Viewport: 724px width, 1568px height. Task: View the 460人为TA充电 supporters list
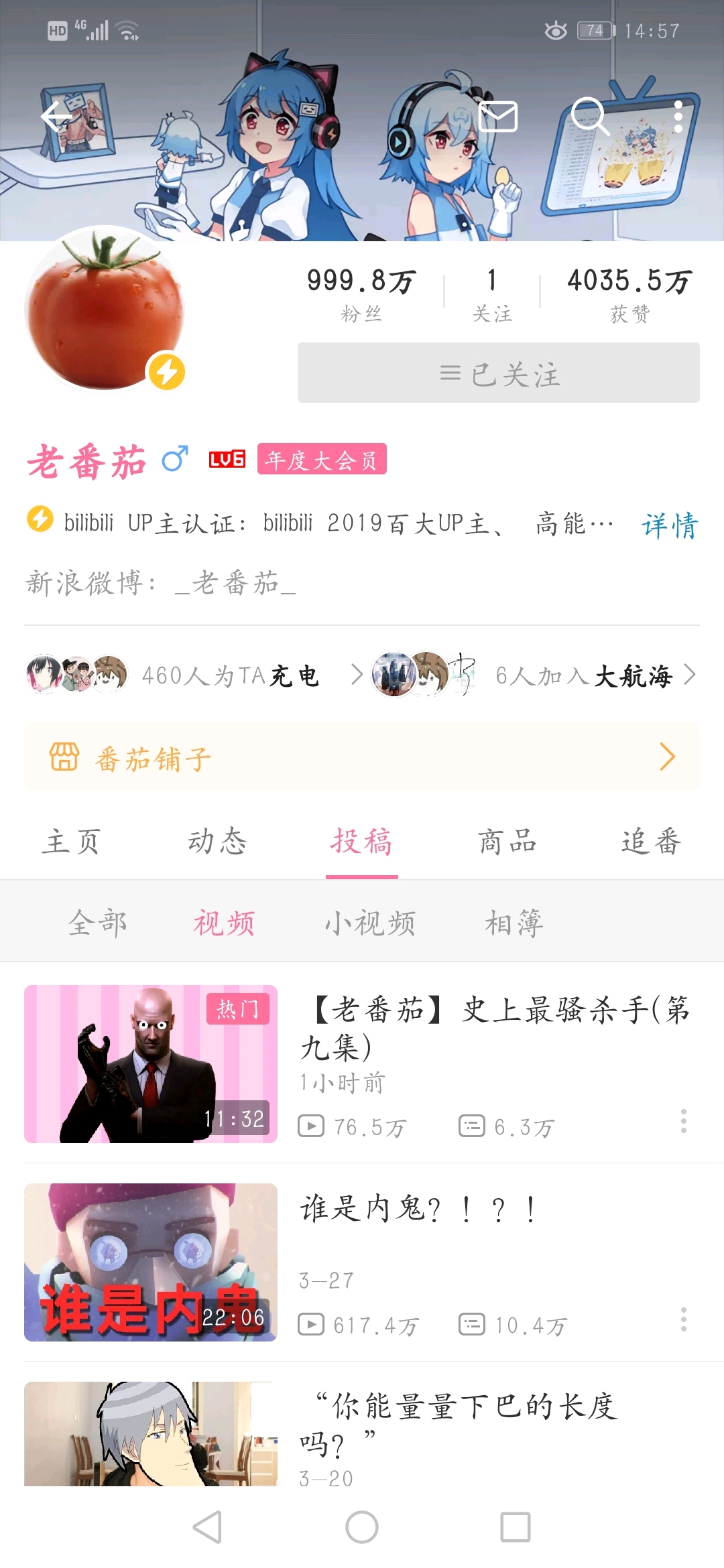tap(194, 675)
